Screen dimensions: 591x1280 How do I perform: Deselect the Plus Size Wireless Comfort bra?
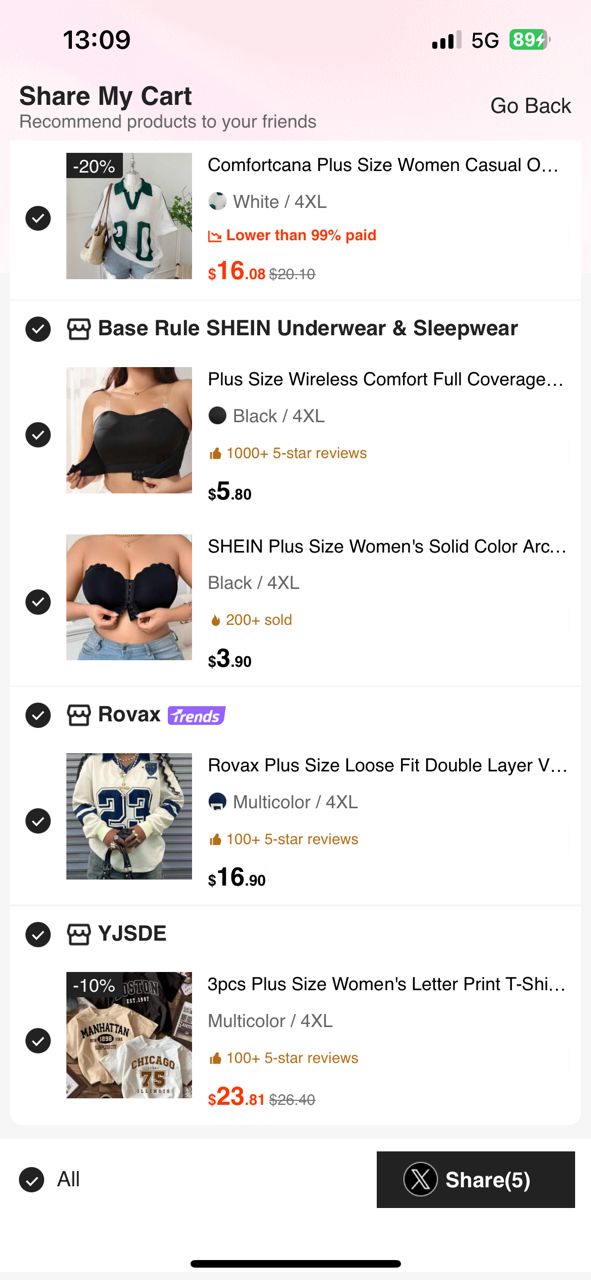click(38, 434)
